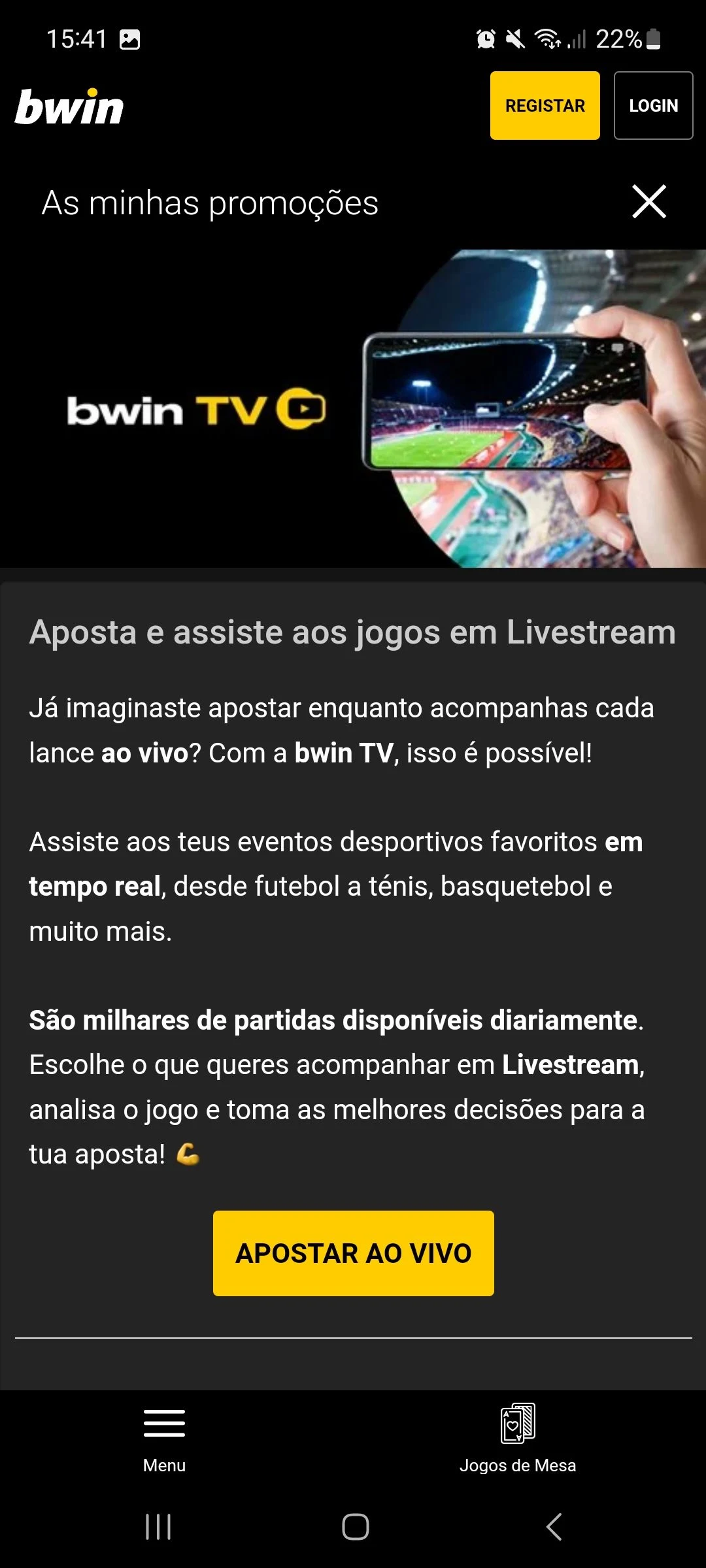The image size is (706, 1568).
Task: Open recent apps from navigation bar
Action: [158, 1527]
